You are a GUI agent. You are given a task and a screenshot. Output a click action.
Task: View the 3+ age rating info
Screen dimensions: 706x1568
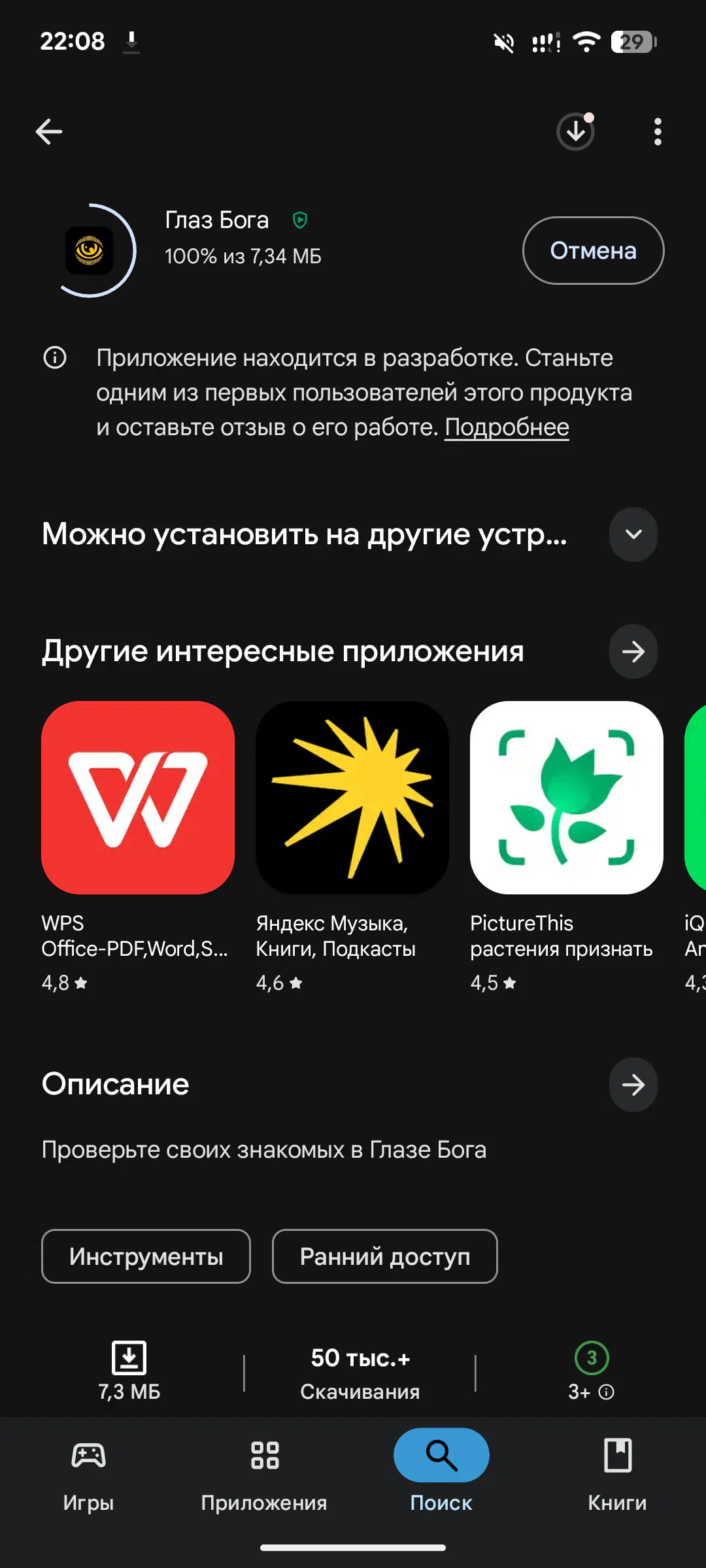tap(591, 1372)
